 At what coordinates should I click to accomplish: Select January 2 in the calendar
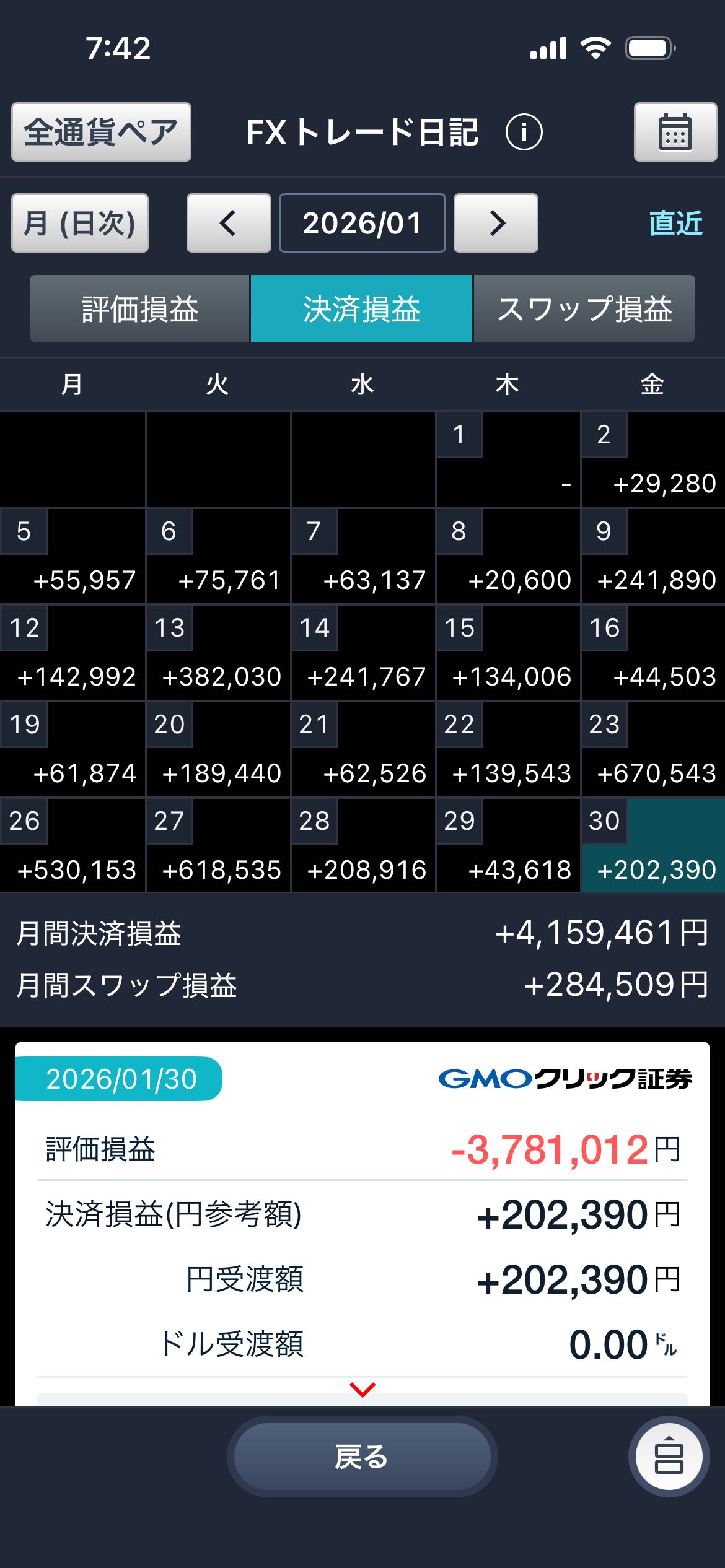point(652,460)
